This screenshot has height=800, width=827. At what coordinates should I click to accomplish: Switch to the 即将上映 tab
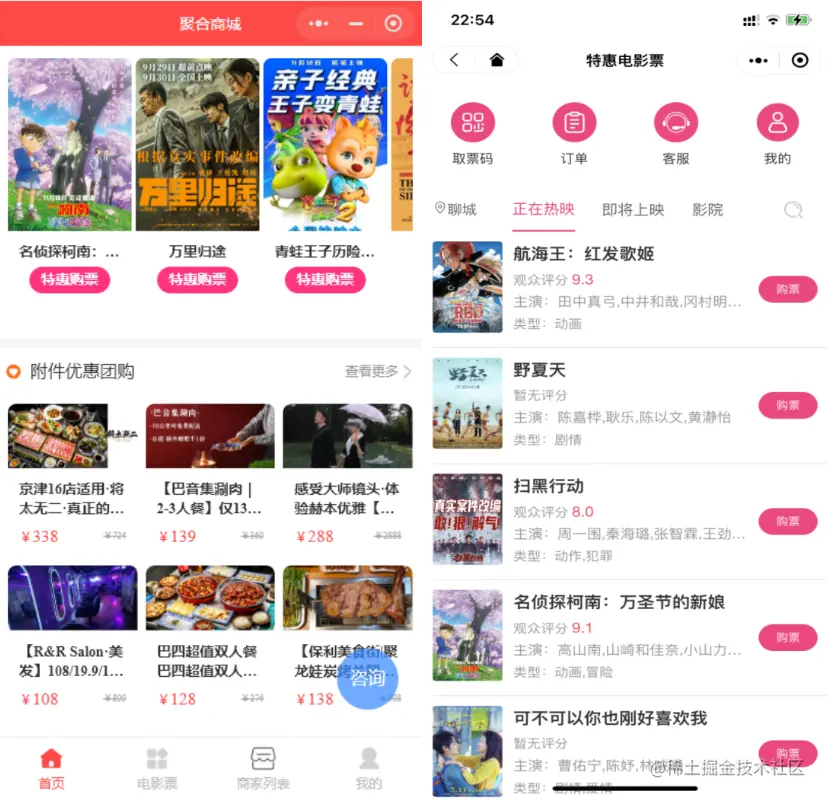[633, 209]
